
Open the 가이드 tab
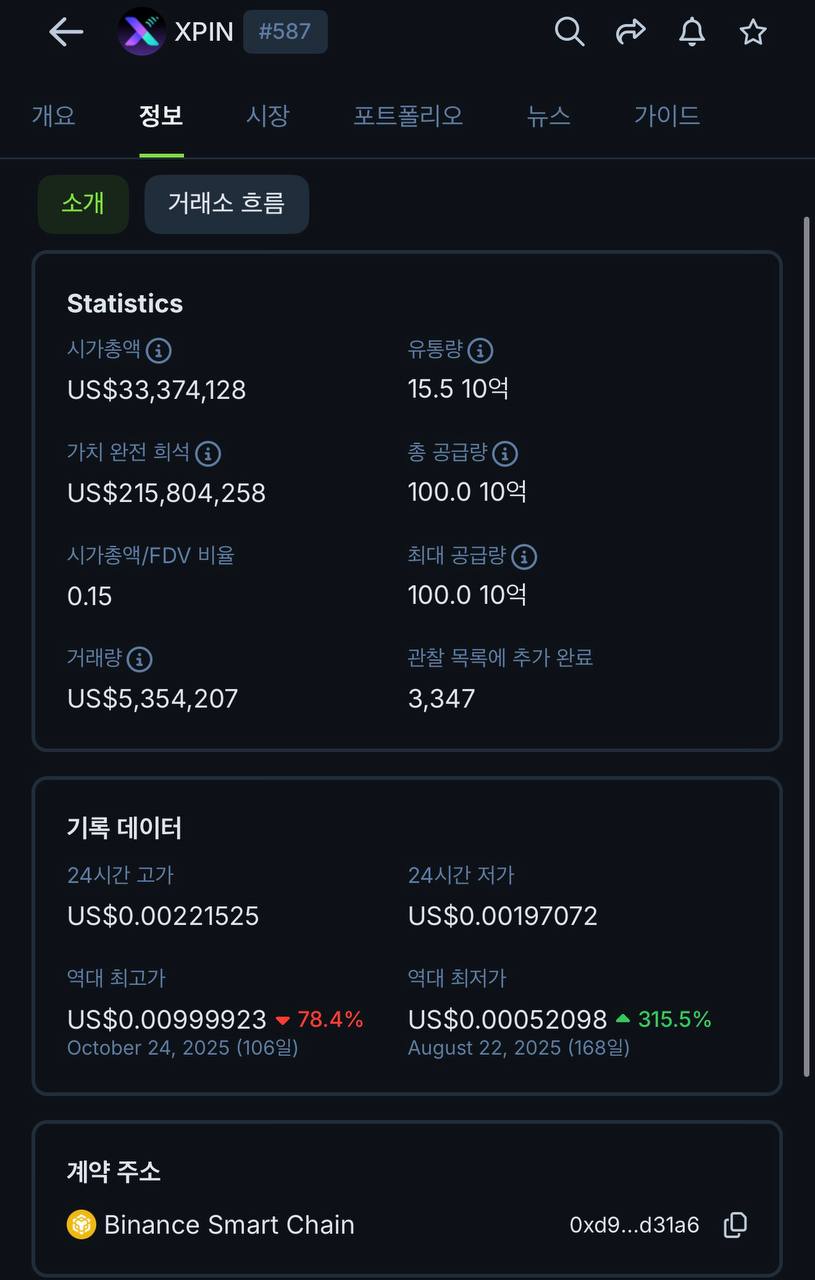point(666,116)
